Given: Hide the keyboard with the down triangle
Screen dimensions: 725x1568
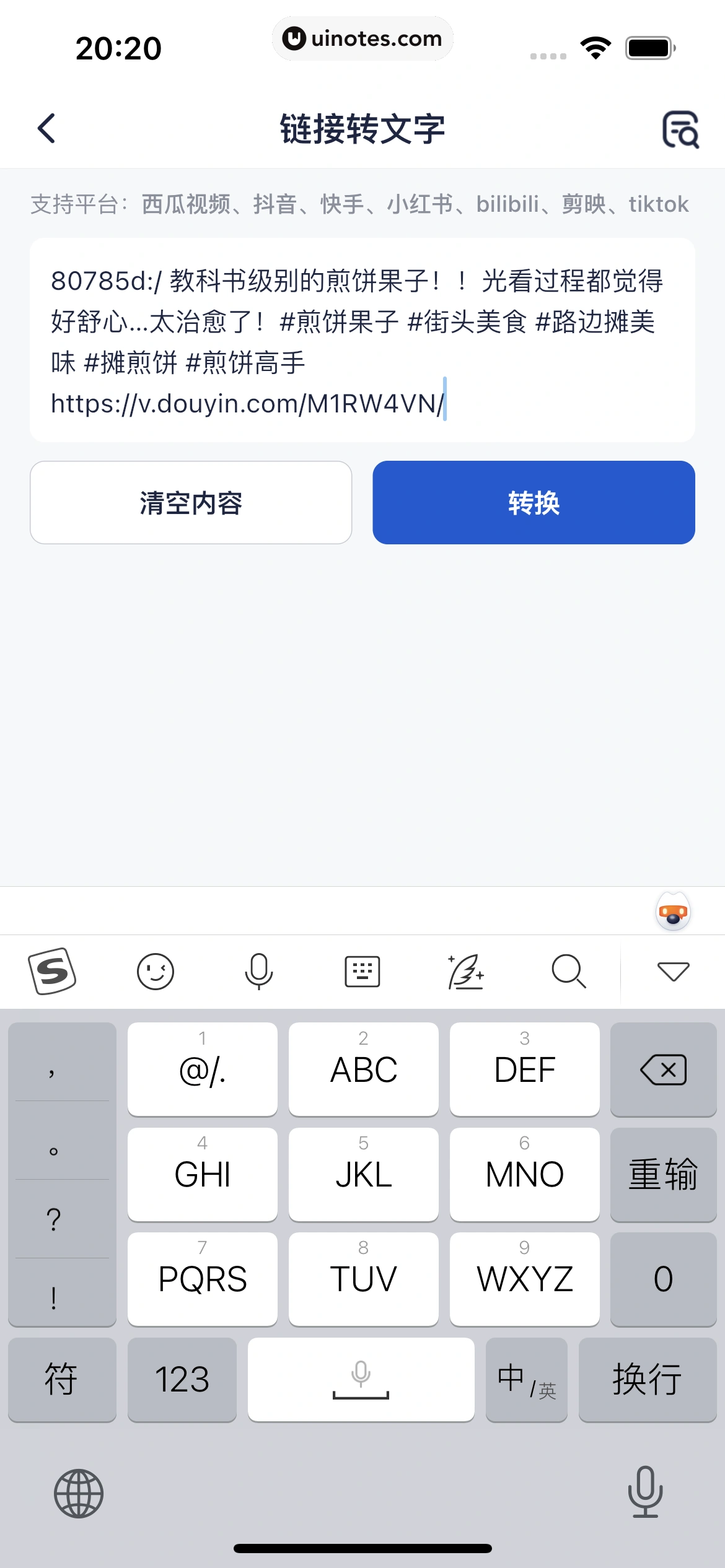Looking at the screenshot, I should click(x=673, y=971).
